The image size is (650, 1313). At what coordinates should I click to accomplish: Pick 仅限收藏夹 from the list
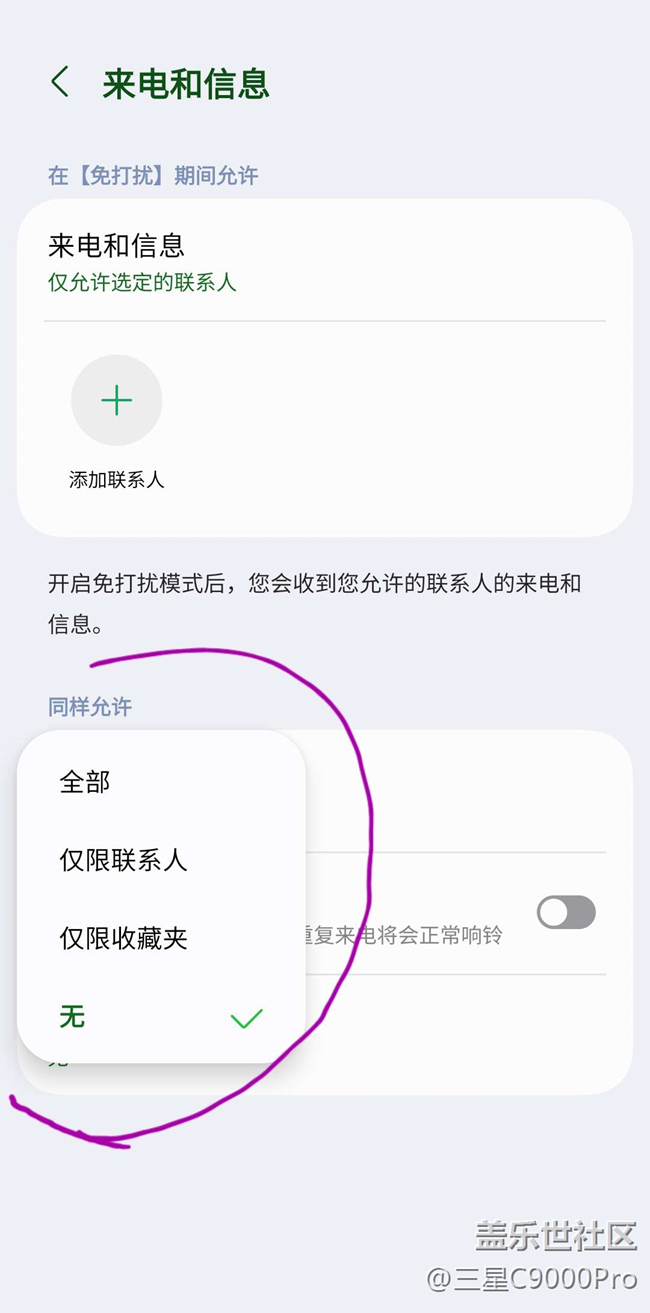160,939
